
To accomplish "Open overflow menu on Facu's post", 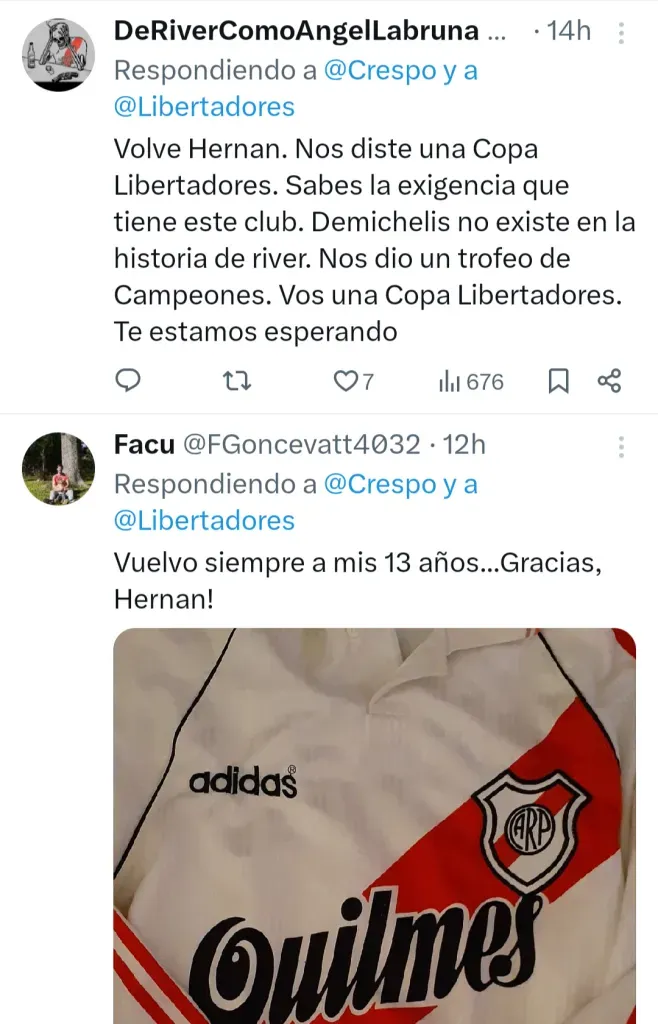I will pos(621,446).
